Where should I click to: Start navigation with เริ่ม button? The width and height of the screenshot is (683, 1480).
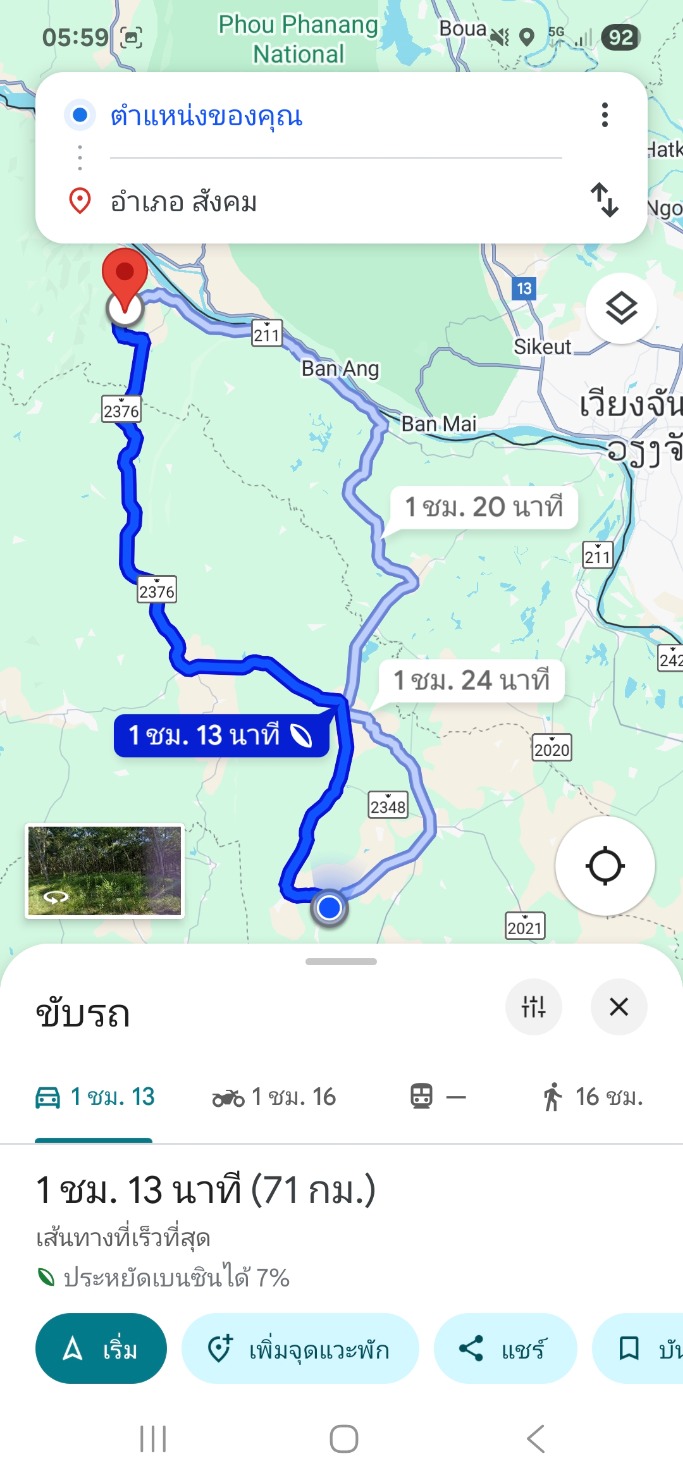coord(101,1349)
